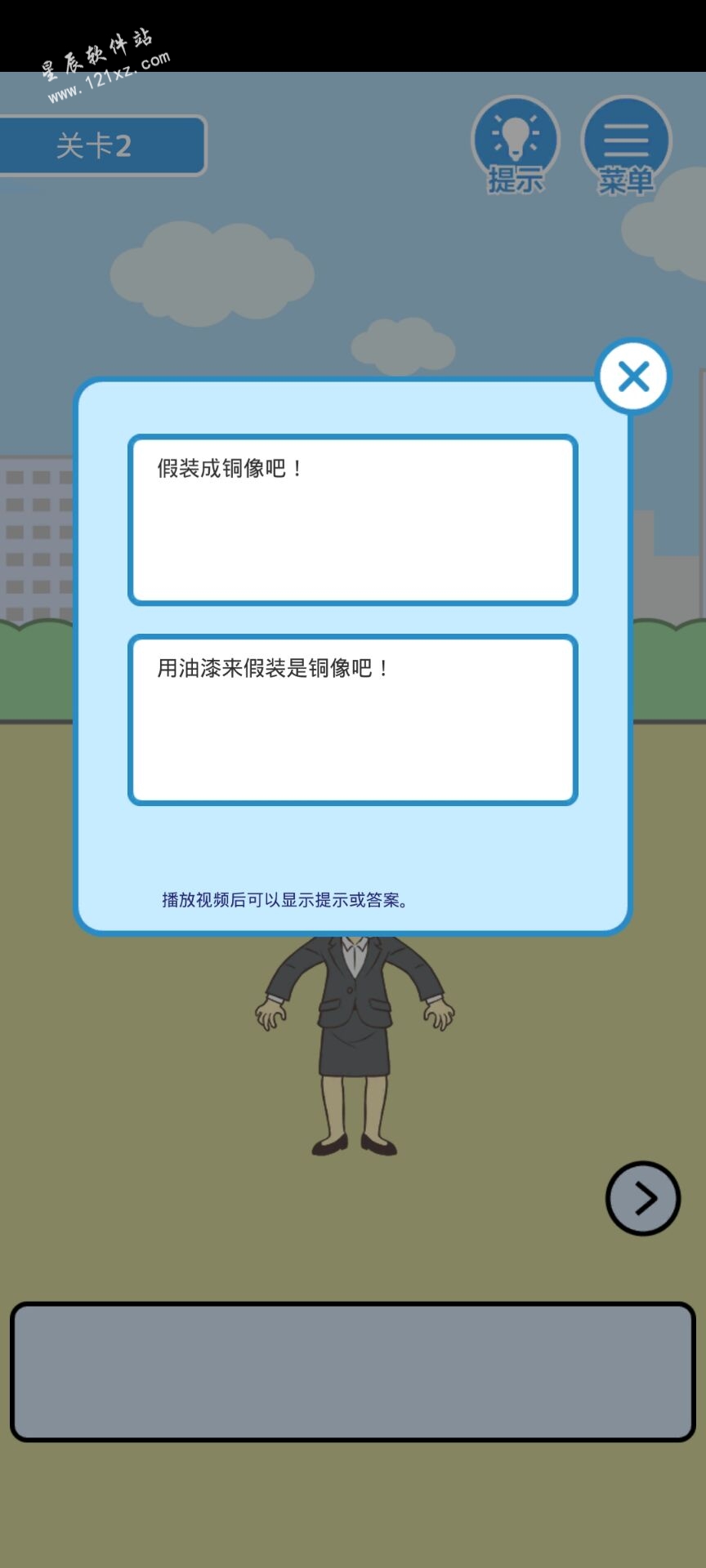Tap the next arrow button
The image size is (706, 1568).
click(643, 1198)
